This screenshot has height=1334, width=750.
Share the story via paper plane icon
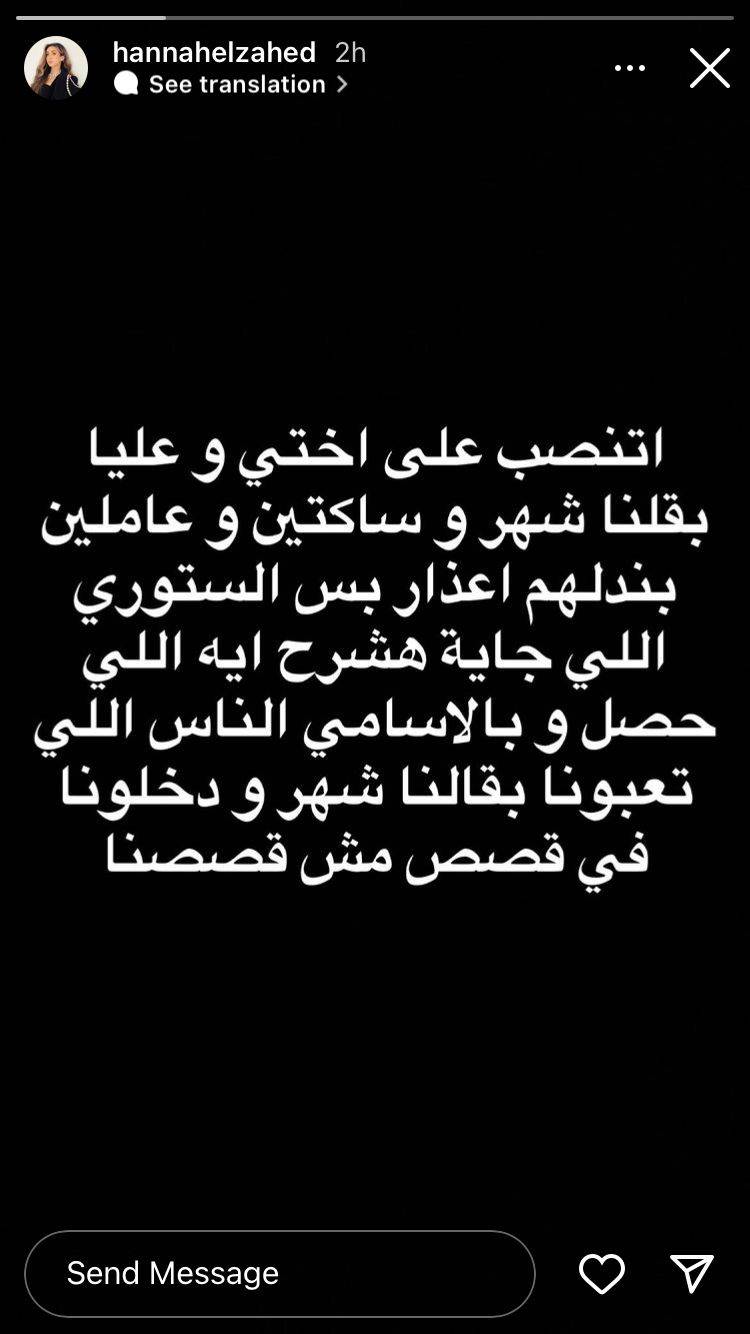click(692, 1273)
